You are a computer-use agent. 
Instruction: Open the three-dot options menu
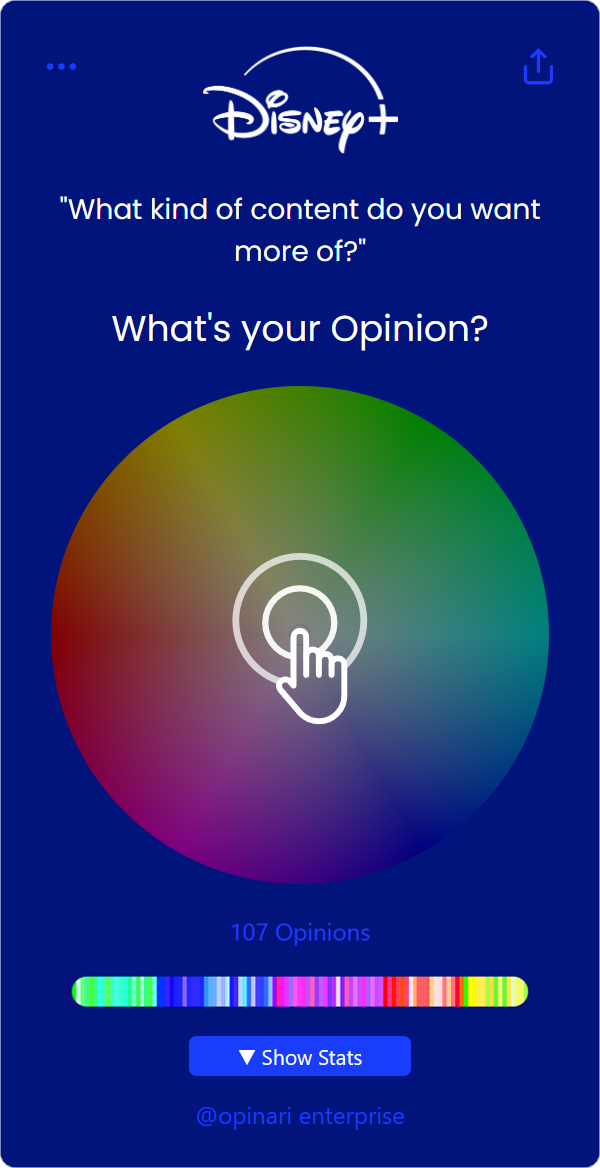[61, 66]
